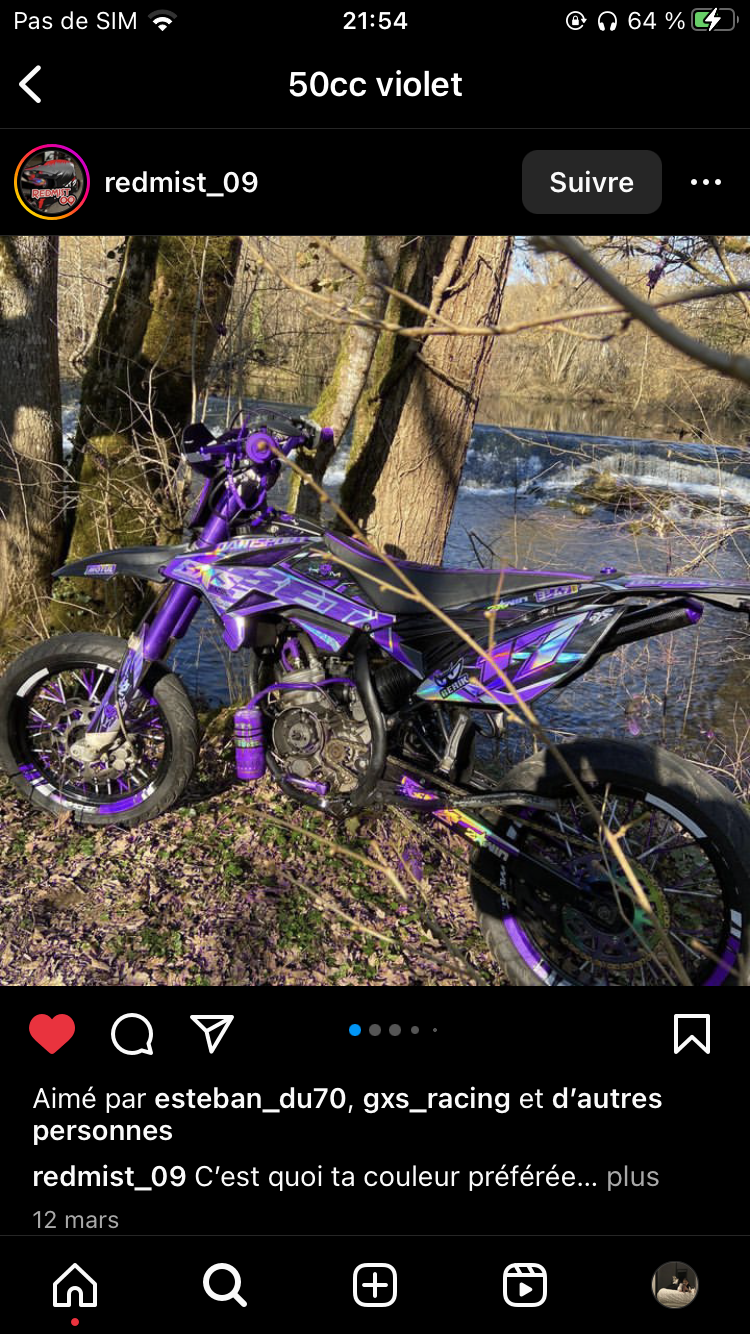Open esteban_du70 profile from likes
The image size is (750, 1334).
point(250,1098)
